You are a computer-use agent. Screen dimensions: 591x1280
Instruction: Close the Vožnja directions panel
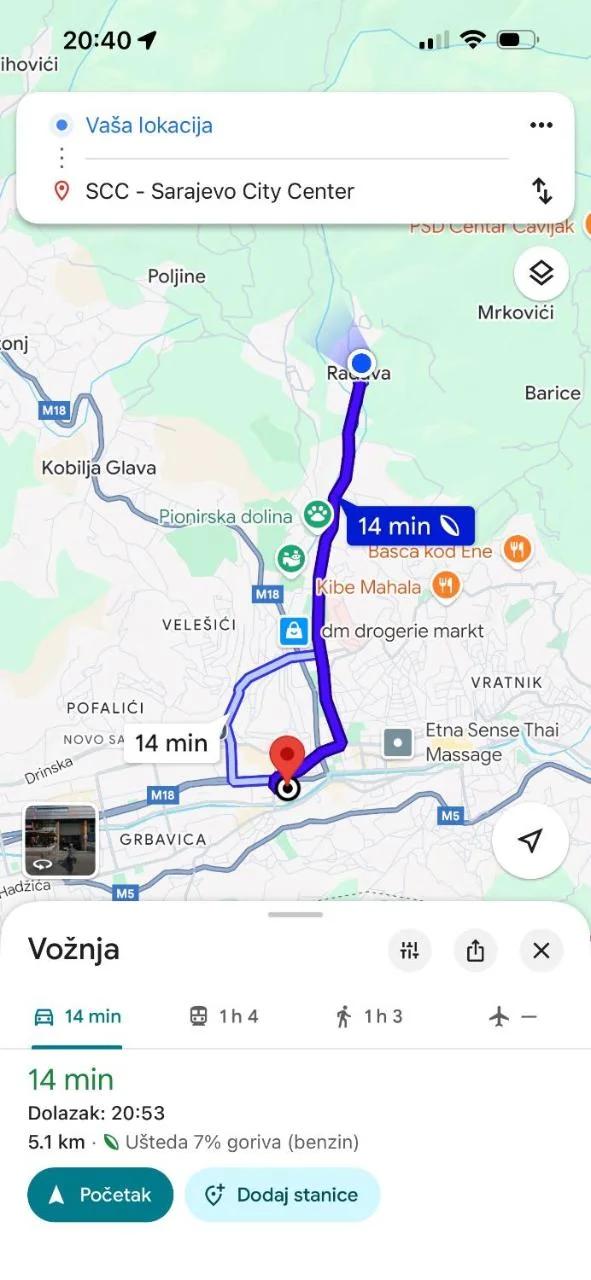(541, 950)
